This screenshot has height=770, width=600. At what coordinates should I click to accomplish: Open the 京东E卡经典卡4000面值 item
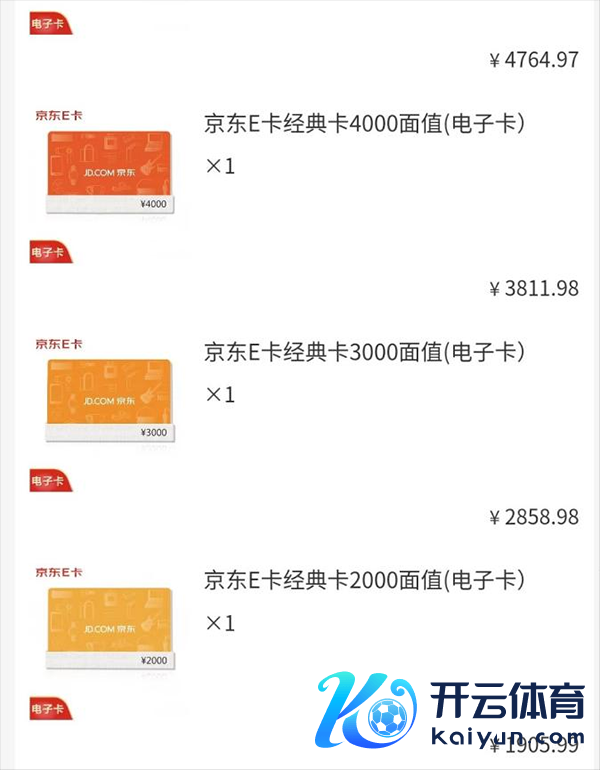[x=364, y=125]
